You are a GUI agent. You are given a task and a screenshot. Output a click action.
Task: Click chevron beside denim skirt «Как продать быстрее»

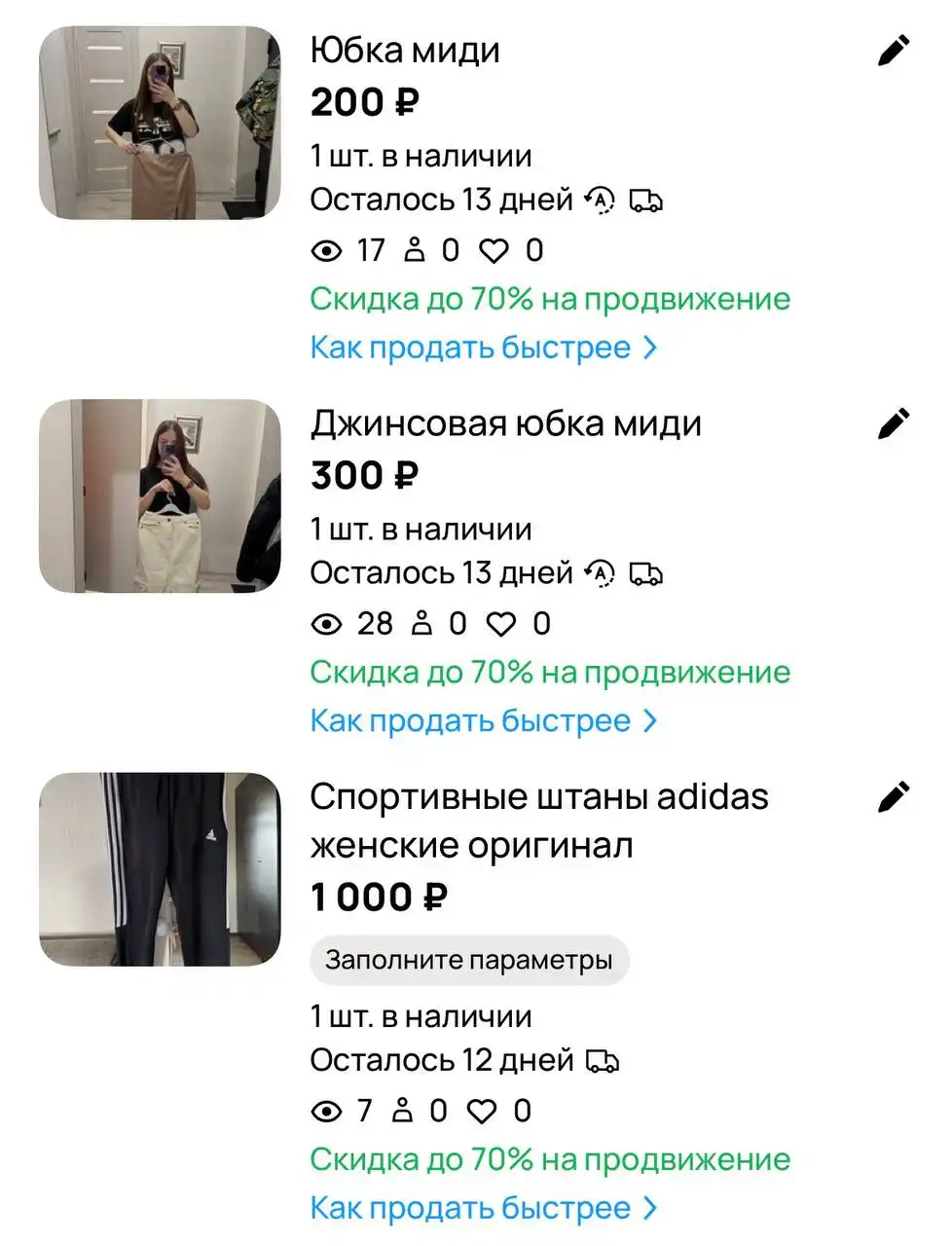pyautogui.click(x=650, y=720)
